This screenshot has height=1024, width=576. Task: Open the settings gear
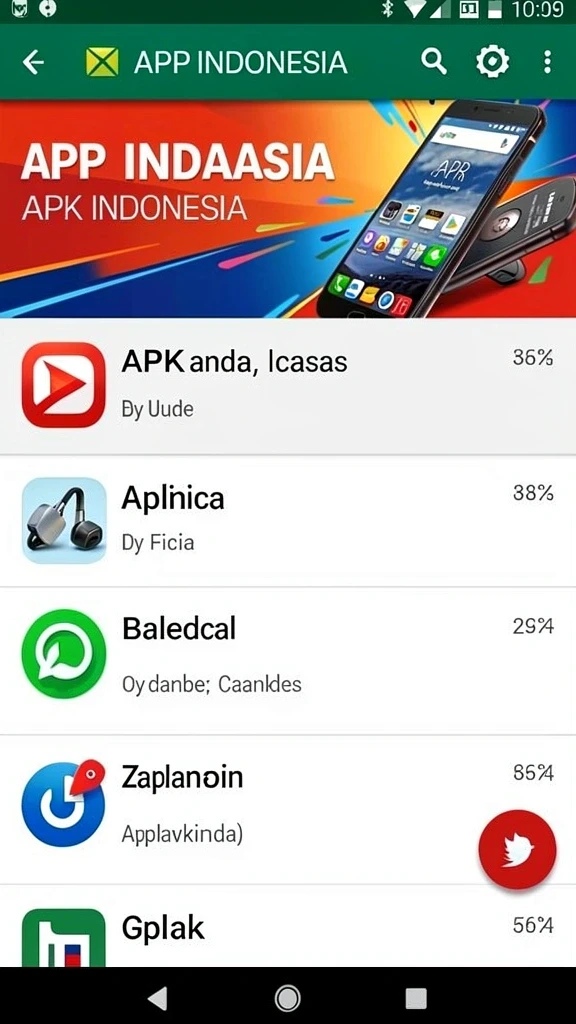click(x=492, y=63)
